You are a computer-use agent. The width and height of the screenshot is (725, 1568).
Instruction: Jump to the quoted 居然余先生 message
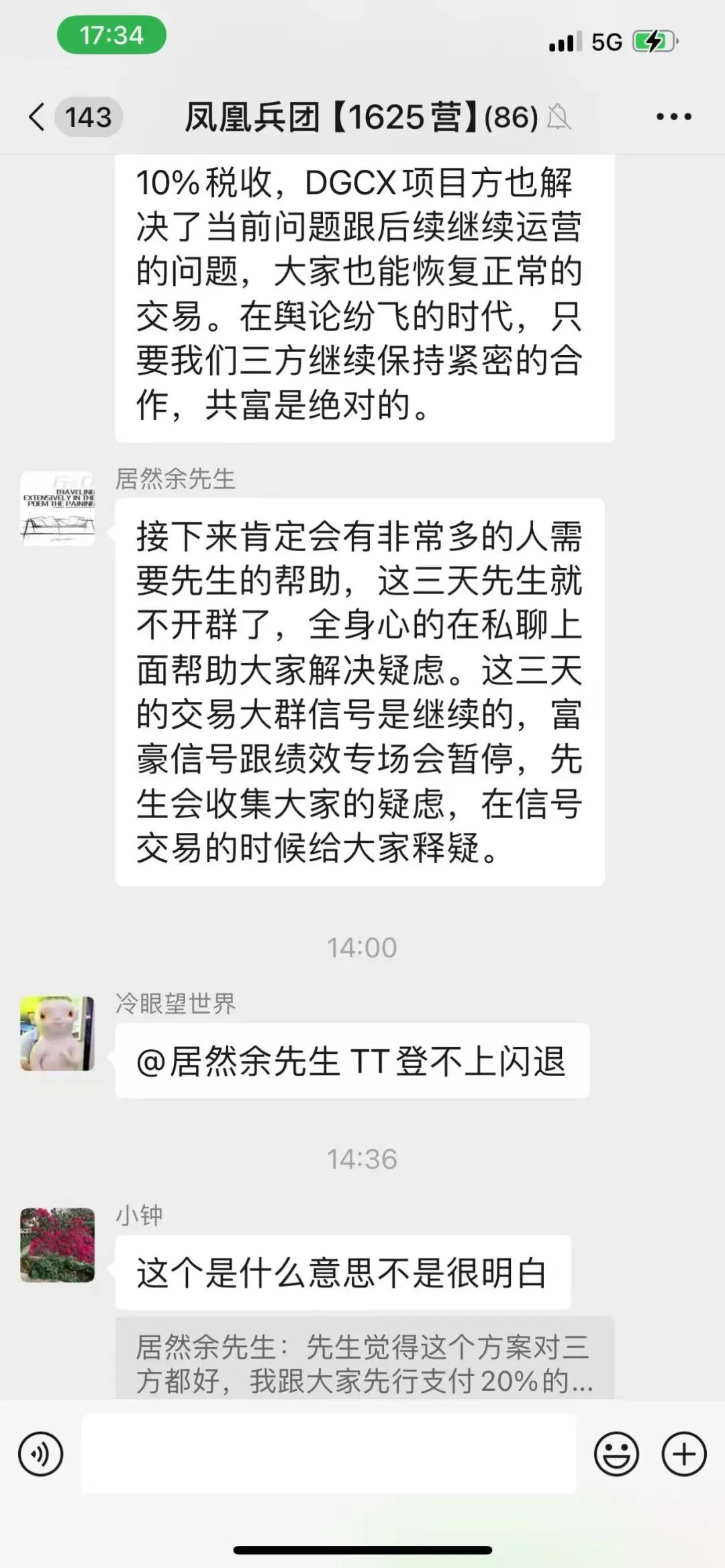(x=365, y=1364)
